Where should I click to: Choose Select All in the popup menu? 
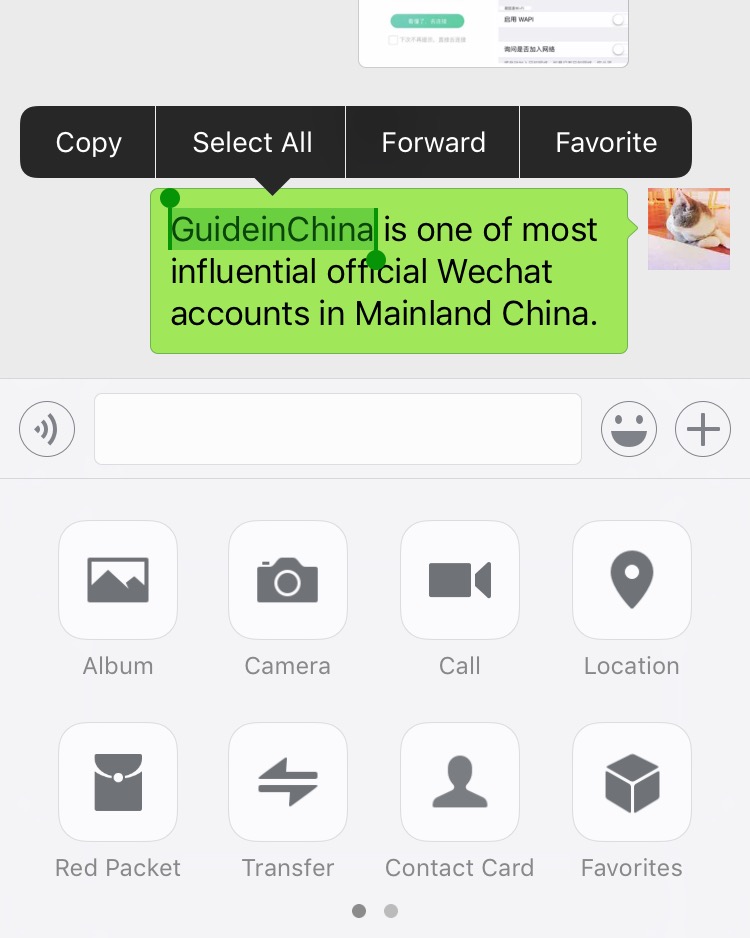(252, 143)
